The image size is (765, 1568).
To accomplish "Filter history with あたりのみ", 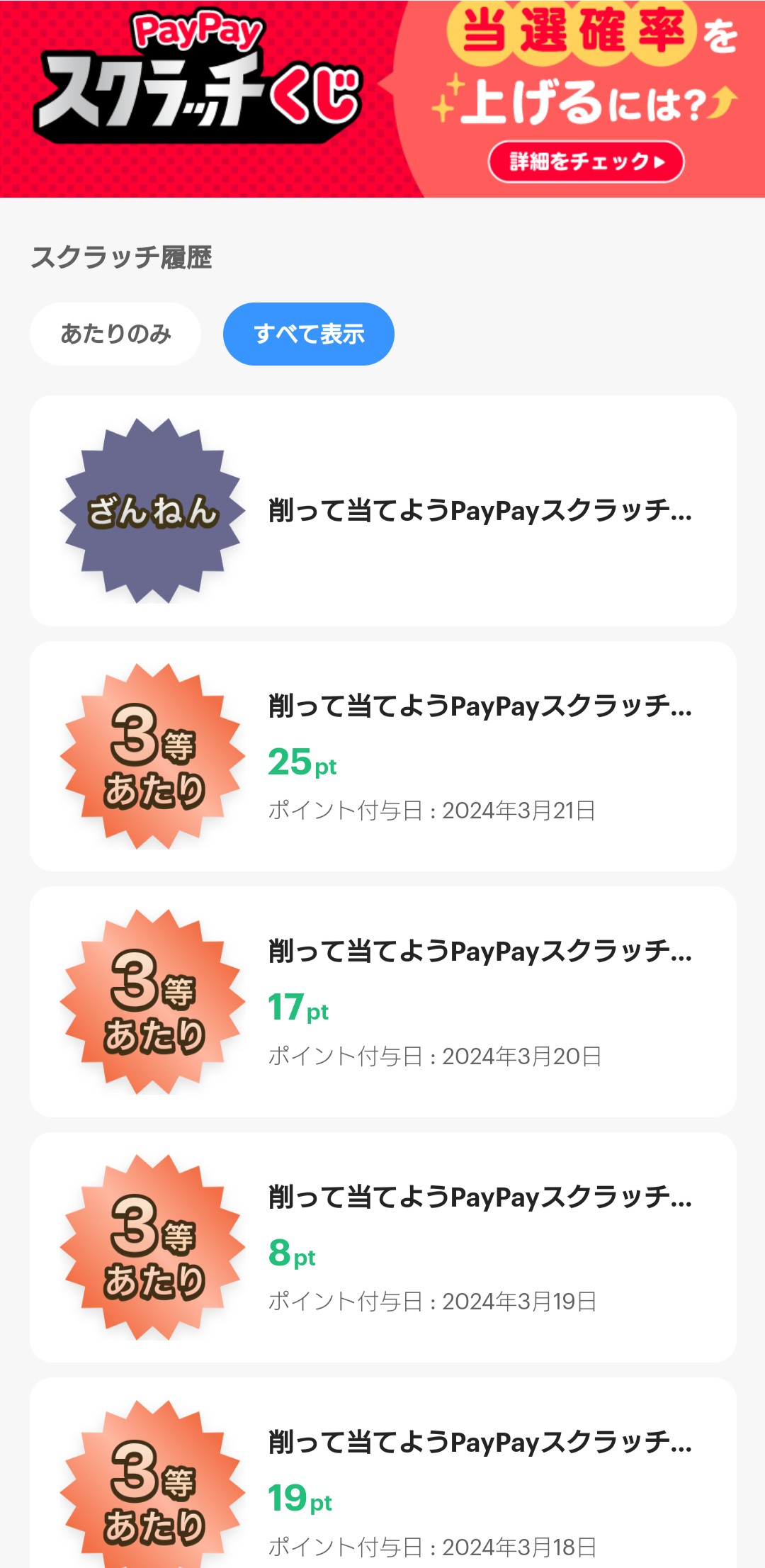I will pos(115,334).
